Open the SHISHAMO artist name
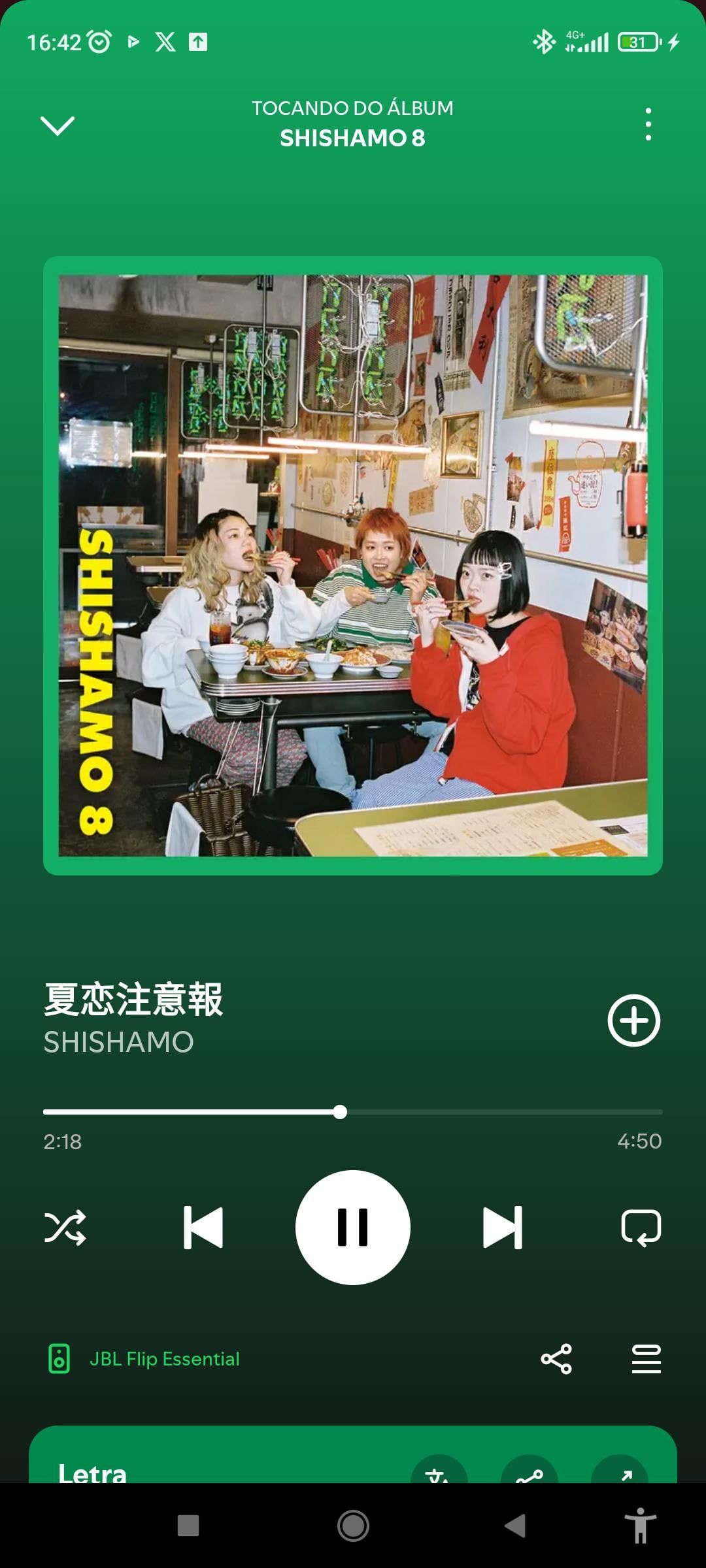The image size is (706, 1568). click(118, 1042)
